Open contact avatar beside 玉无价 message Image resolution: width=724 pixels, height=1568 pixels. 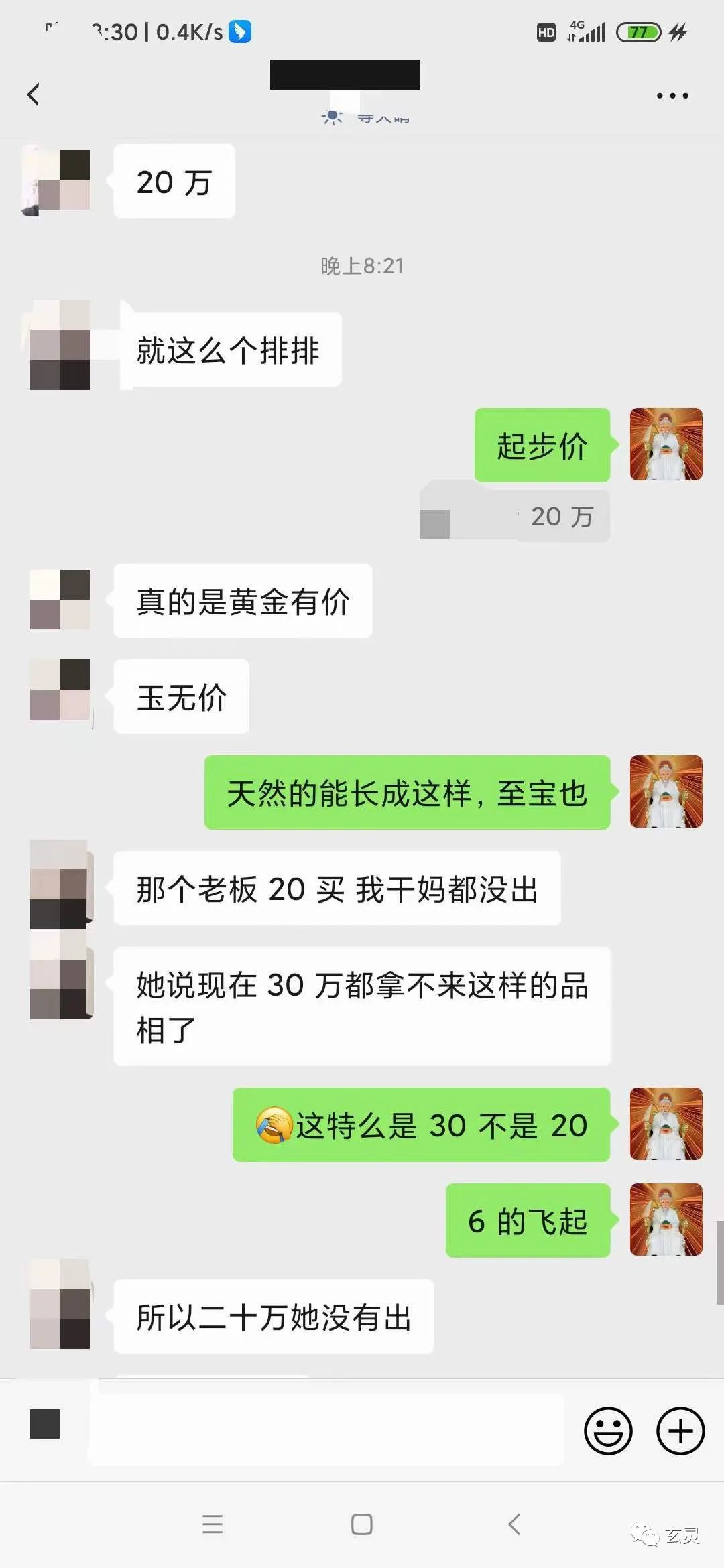[60, 690]
